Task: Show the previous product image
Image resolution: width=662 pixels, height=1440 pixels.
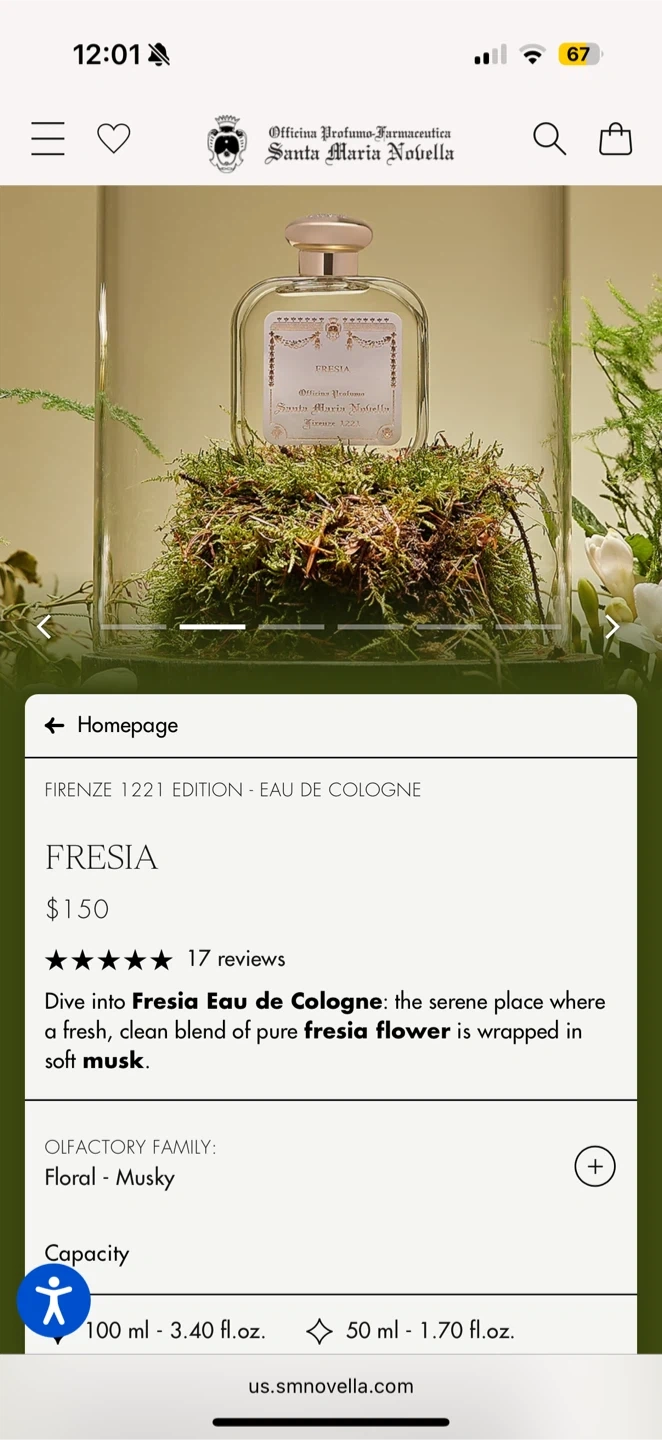Action: 44,627
